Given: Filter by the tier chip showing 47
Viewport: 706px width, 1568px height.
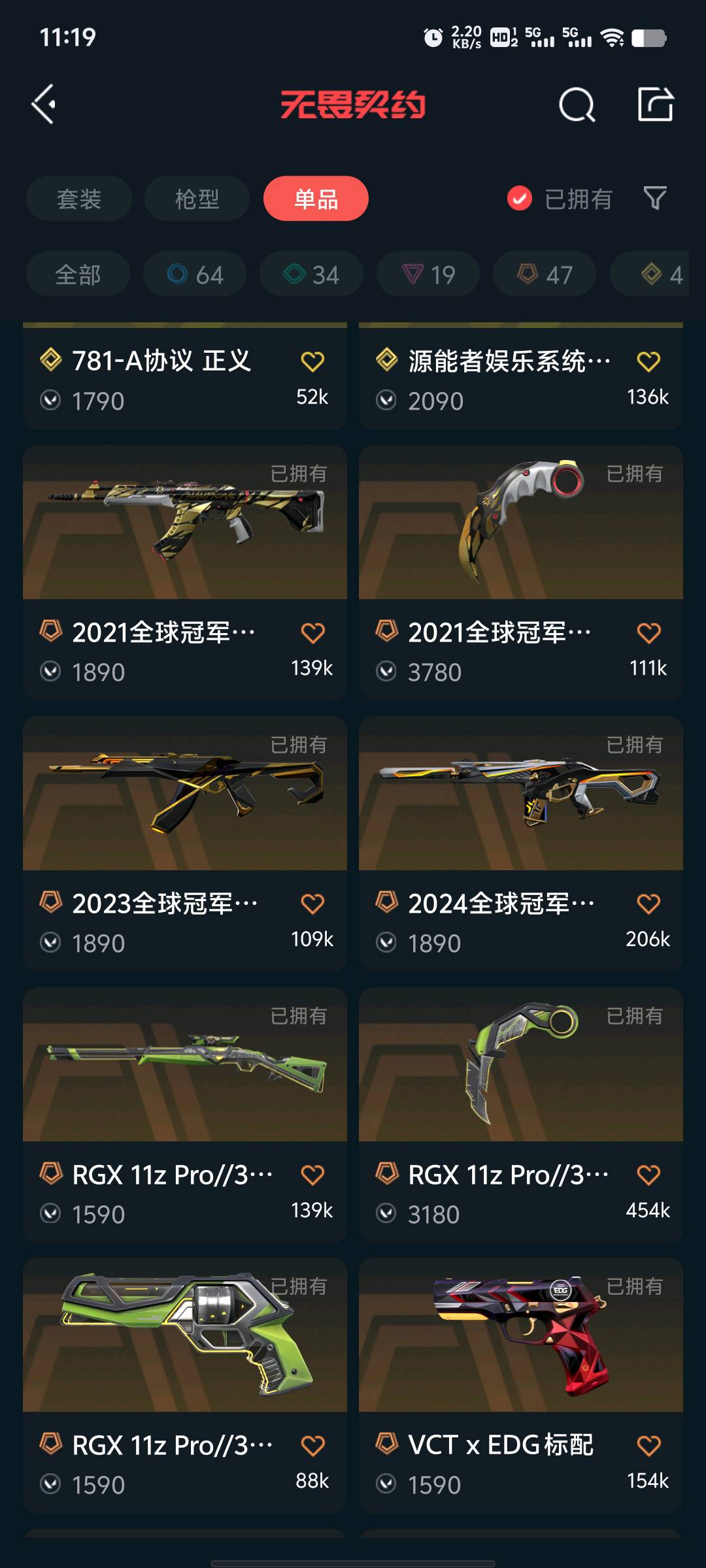Looking at the screenshot, I should coord(545,274).
